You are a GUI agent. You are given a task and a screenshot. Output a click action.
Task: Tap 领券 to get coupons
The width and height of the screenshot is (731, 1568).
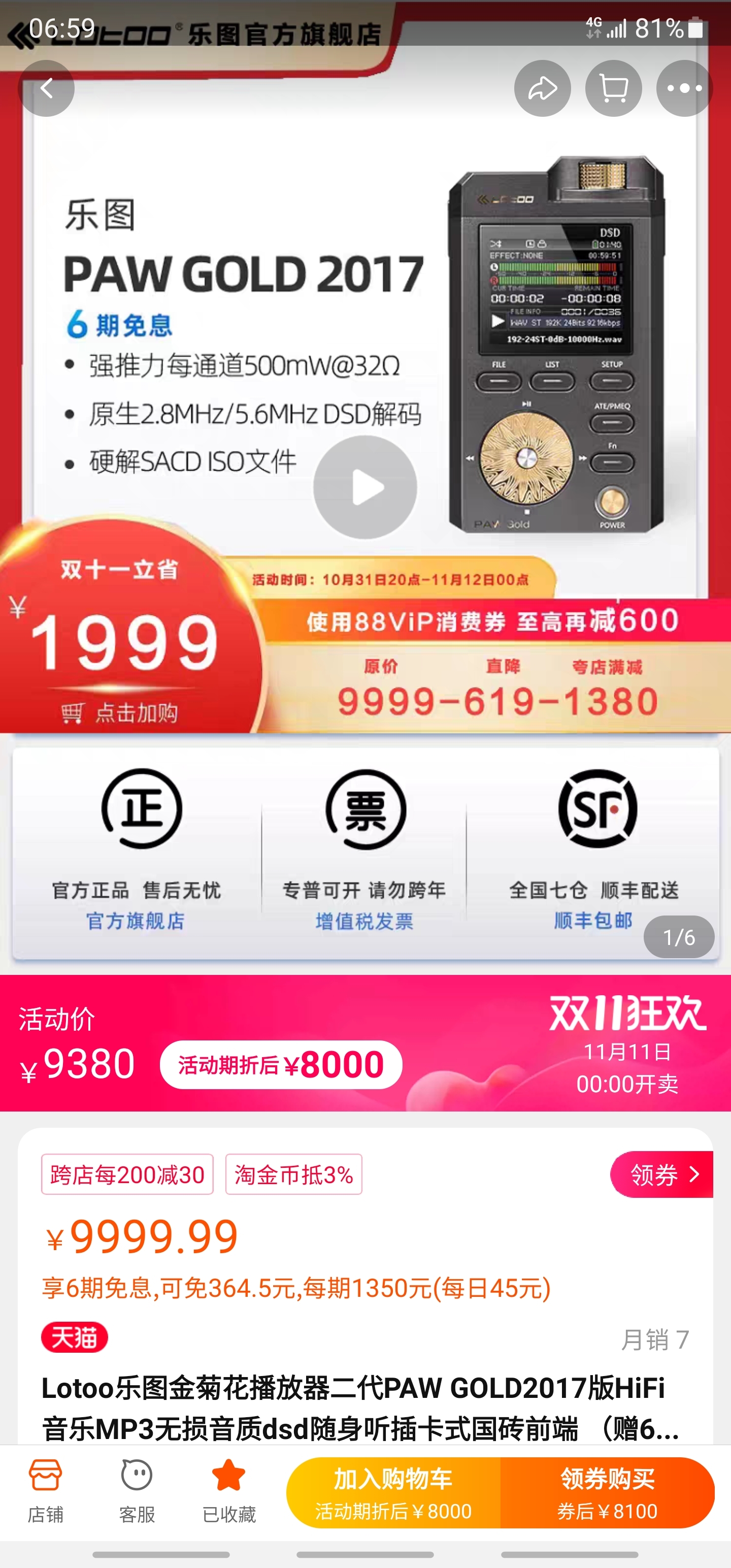coord(661,1175)
